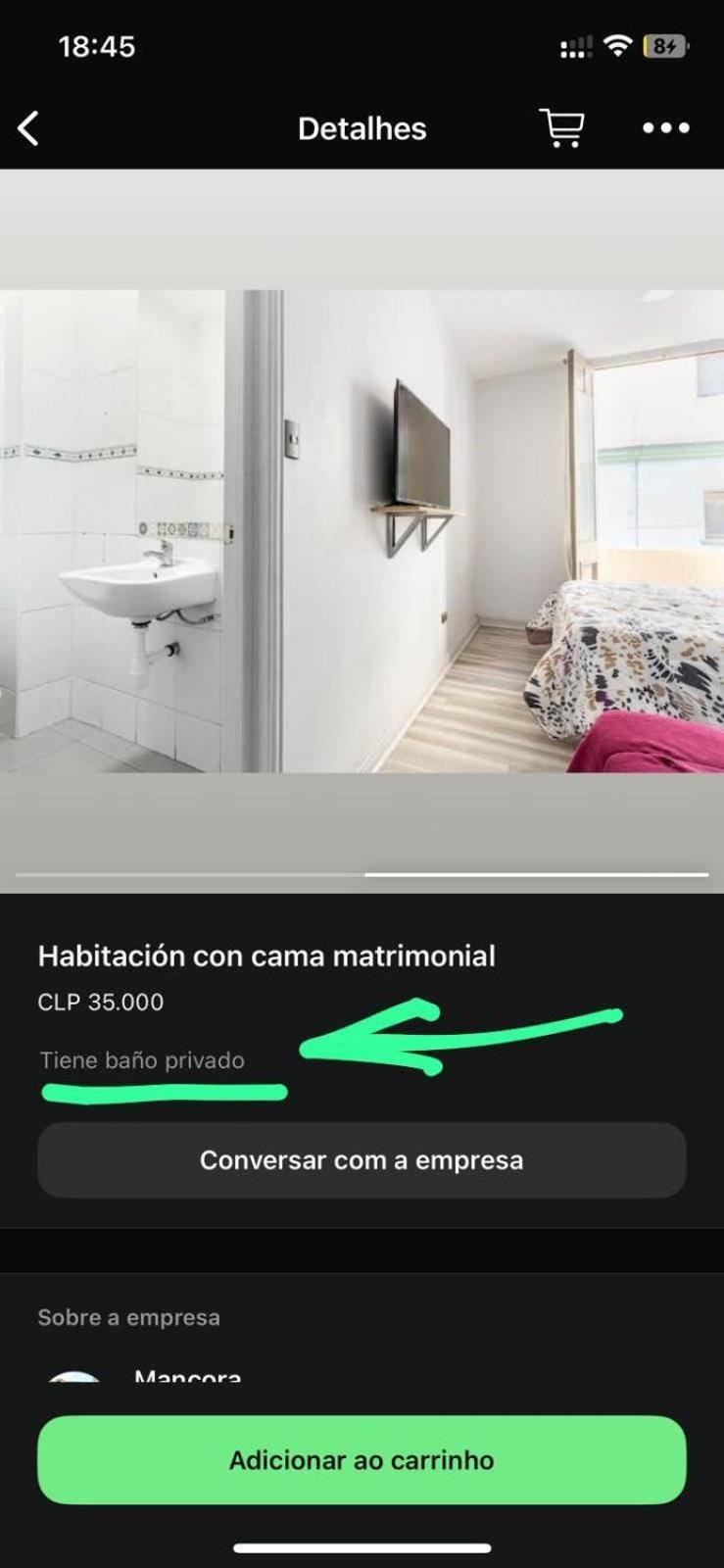The height and width of the screenshot is (1568, 724).
Task: Open the shopping cart
Action: [561, 128]
